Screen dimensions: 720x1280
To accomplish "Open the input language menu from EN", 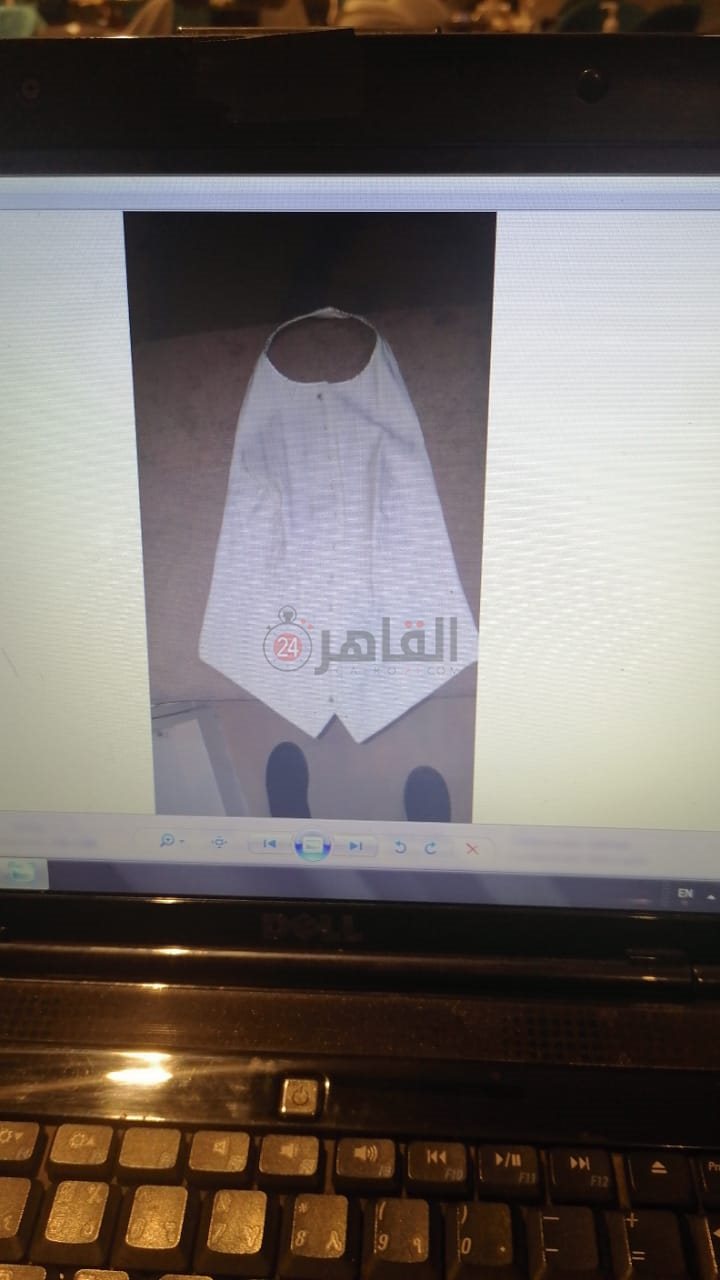I will (685, 892).
